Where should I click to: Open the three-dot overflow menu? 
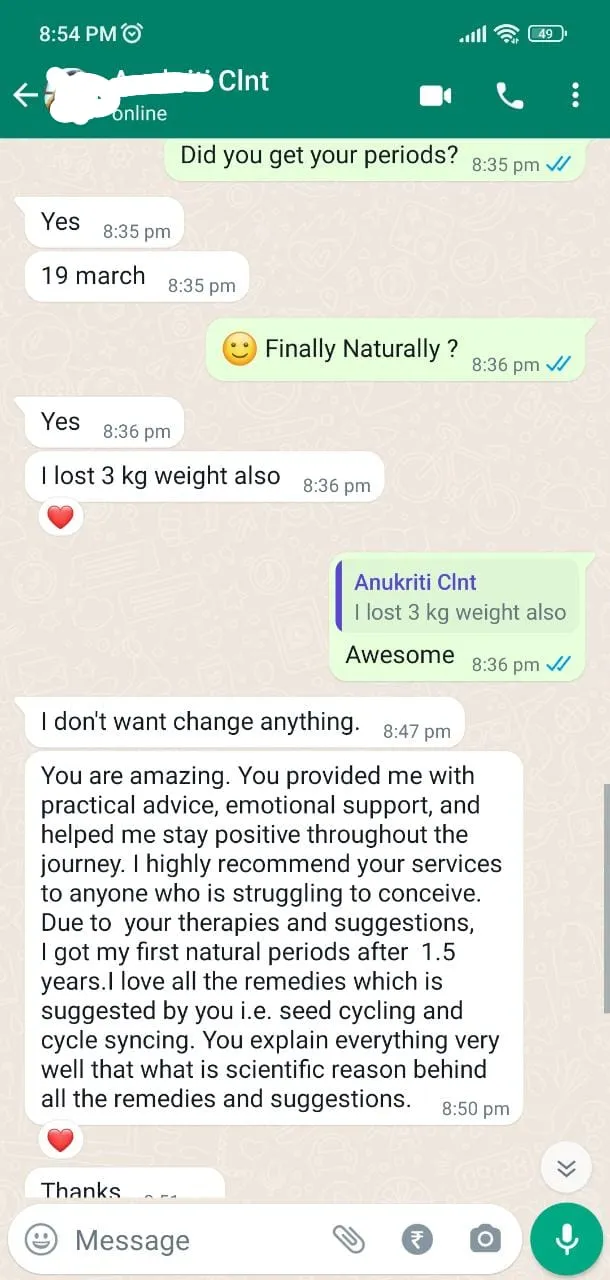pos(575,95)
